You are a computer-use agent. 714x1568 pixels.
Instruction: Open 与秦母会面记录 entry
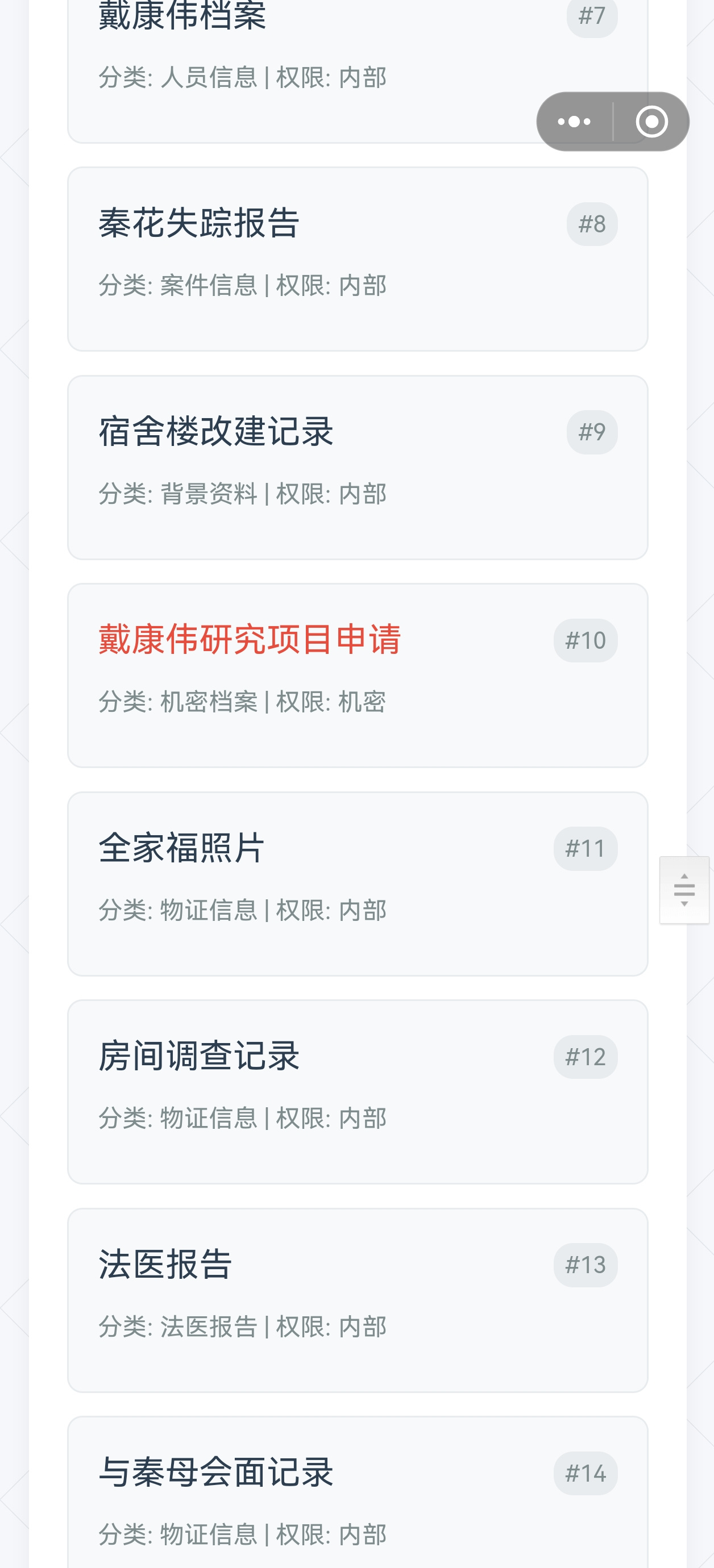click(x=358, y=1492)
